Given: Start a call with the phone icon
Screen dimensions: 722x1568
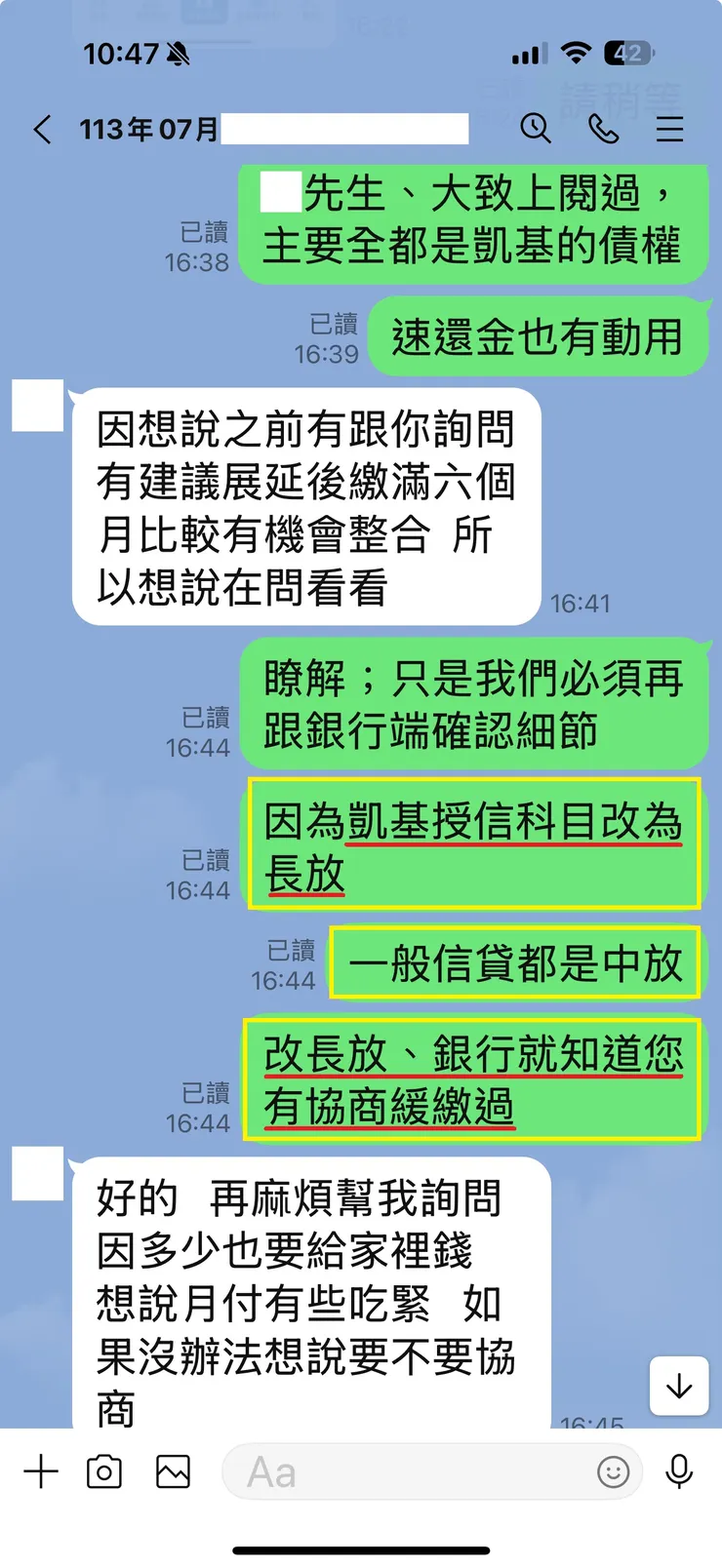Looking at the screenshot, I should 604,128.
